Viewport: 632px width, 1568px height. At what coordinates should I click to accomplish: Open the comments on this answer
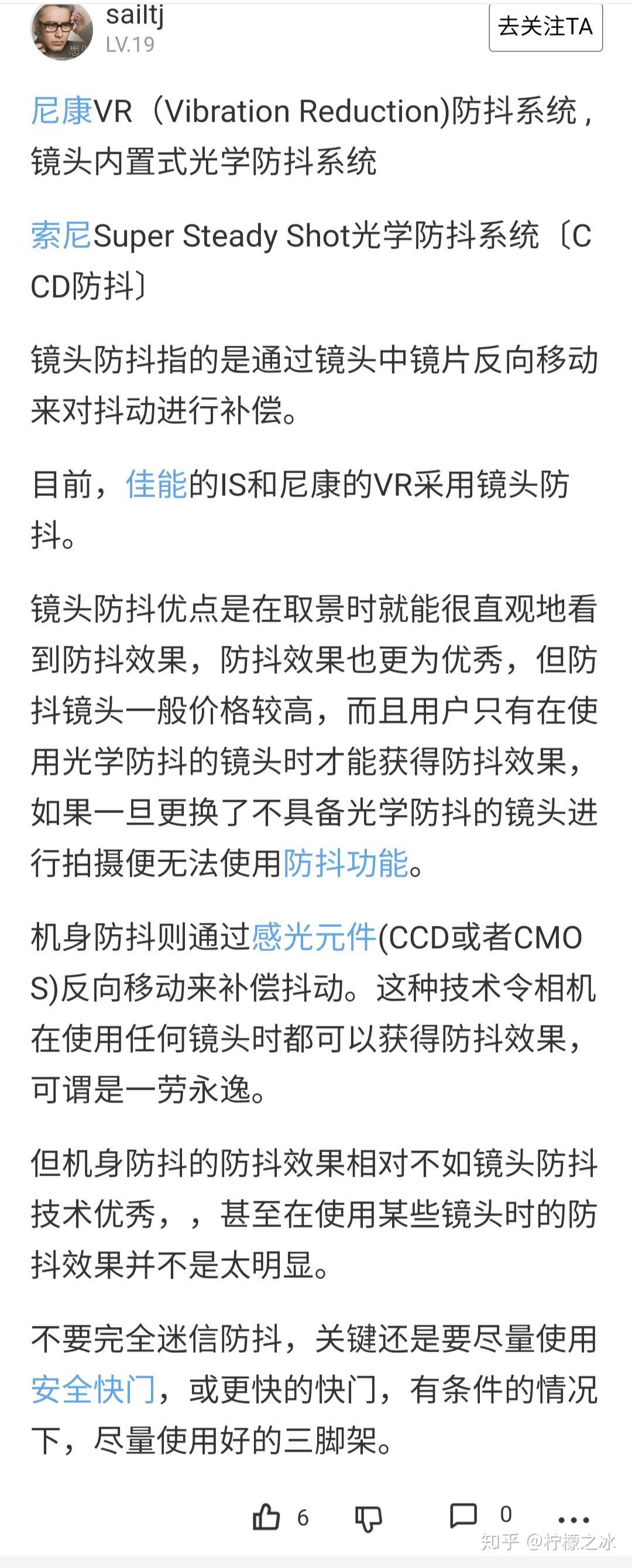click(463, 1515)
